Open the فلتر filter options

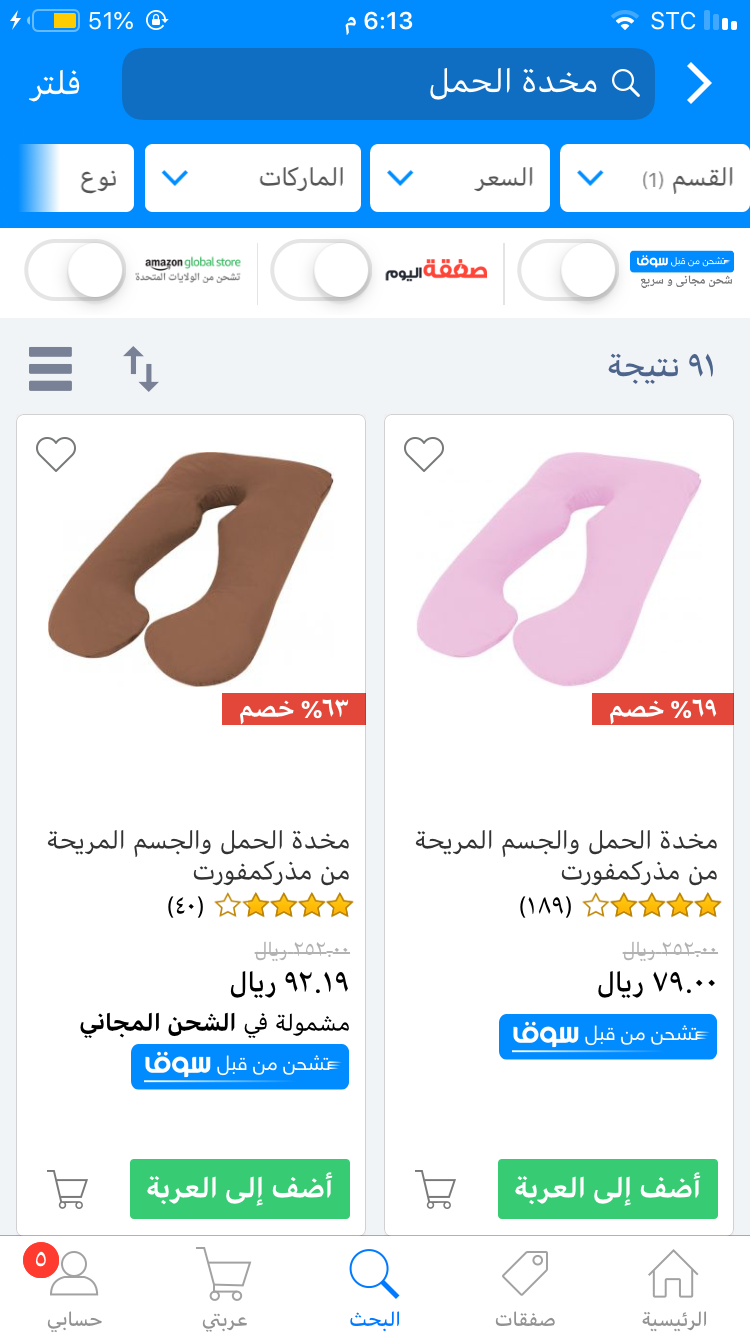(55, 84)
